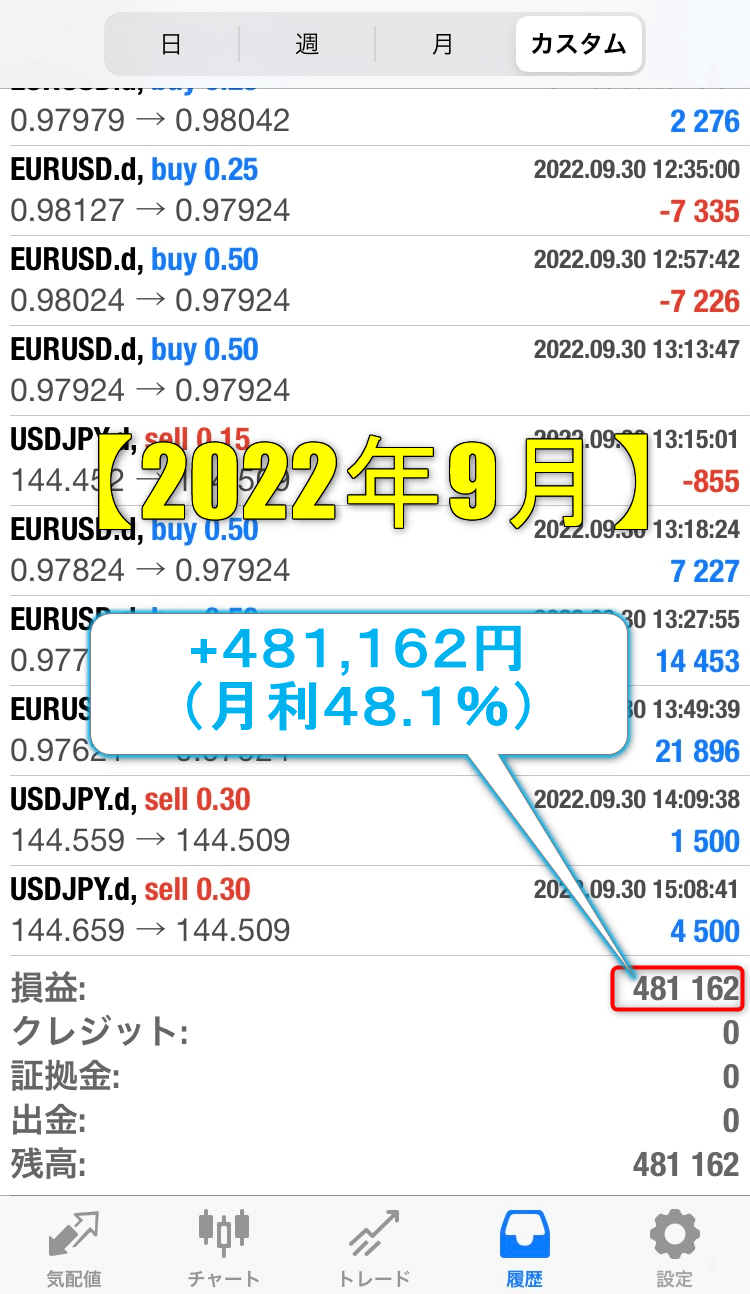Open the EURUSD.d trade from 13:13:47
This screenshot has width=750, height=1294.
pos(375,371)
